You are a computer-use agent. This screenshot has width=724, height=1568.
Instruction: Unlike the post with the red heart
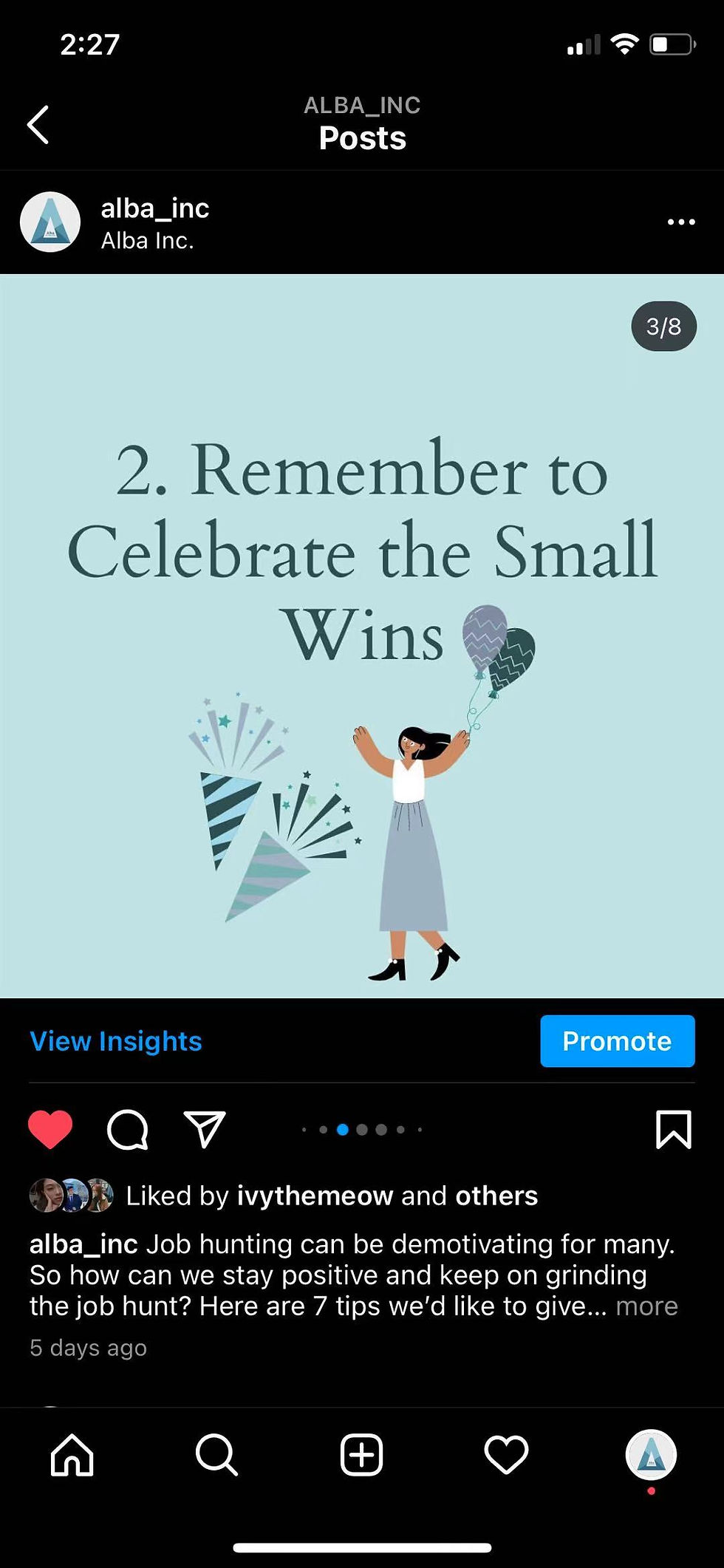(x=50, y=1129)
